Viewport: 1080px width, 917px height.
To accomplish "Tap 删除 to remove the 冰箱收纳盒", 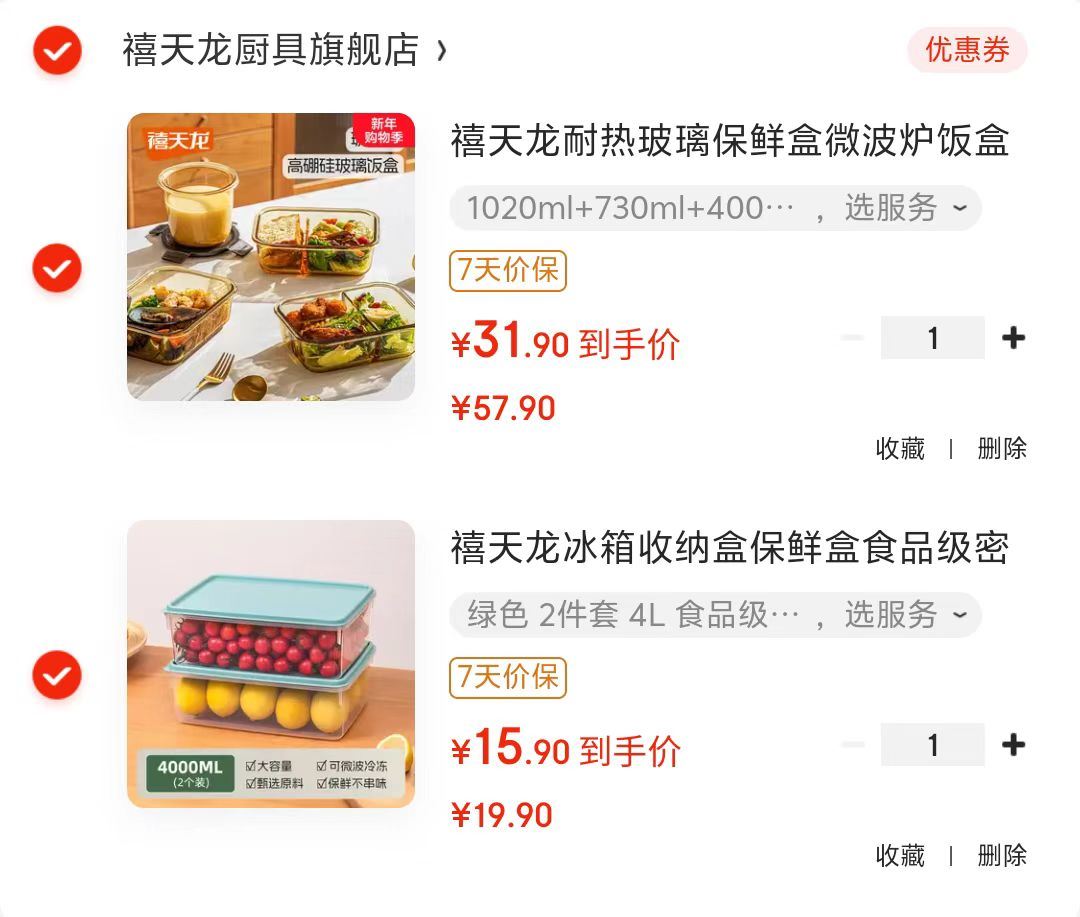I will tap(1002, 856).
